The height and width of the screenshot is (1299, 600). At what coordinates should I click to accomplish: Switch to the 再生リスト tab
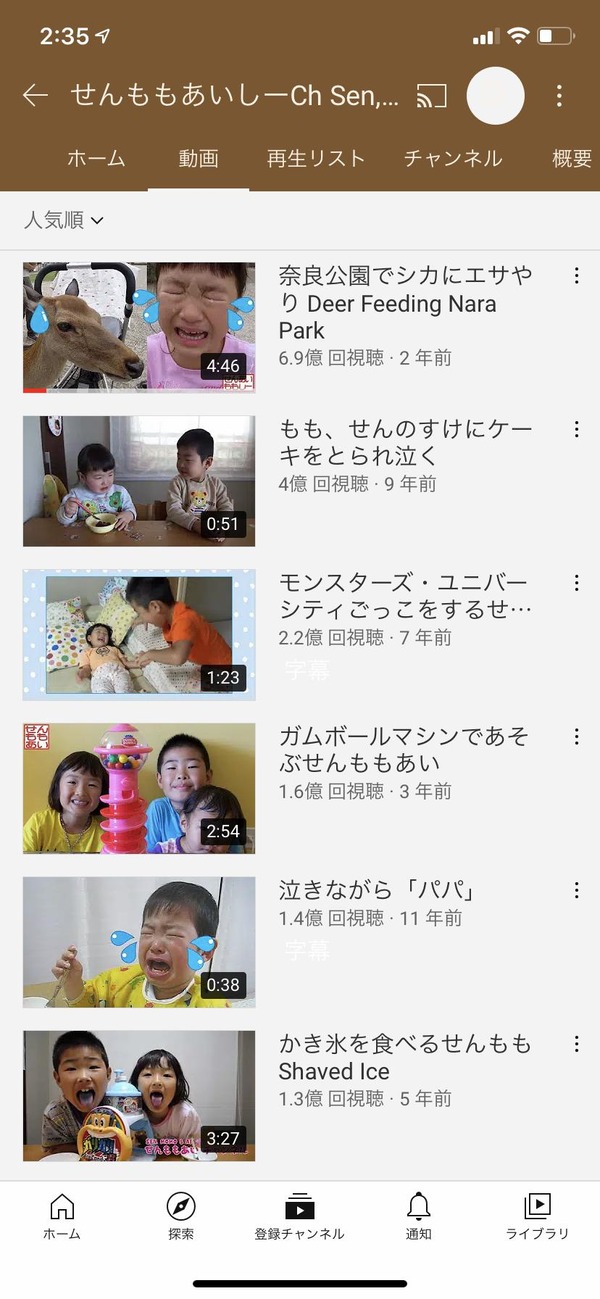[316, 158]
